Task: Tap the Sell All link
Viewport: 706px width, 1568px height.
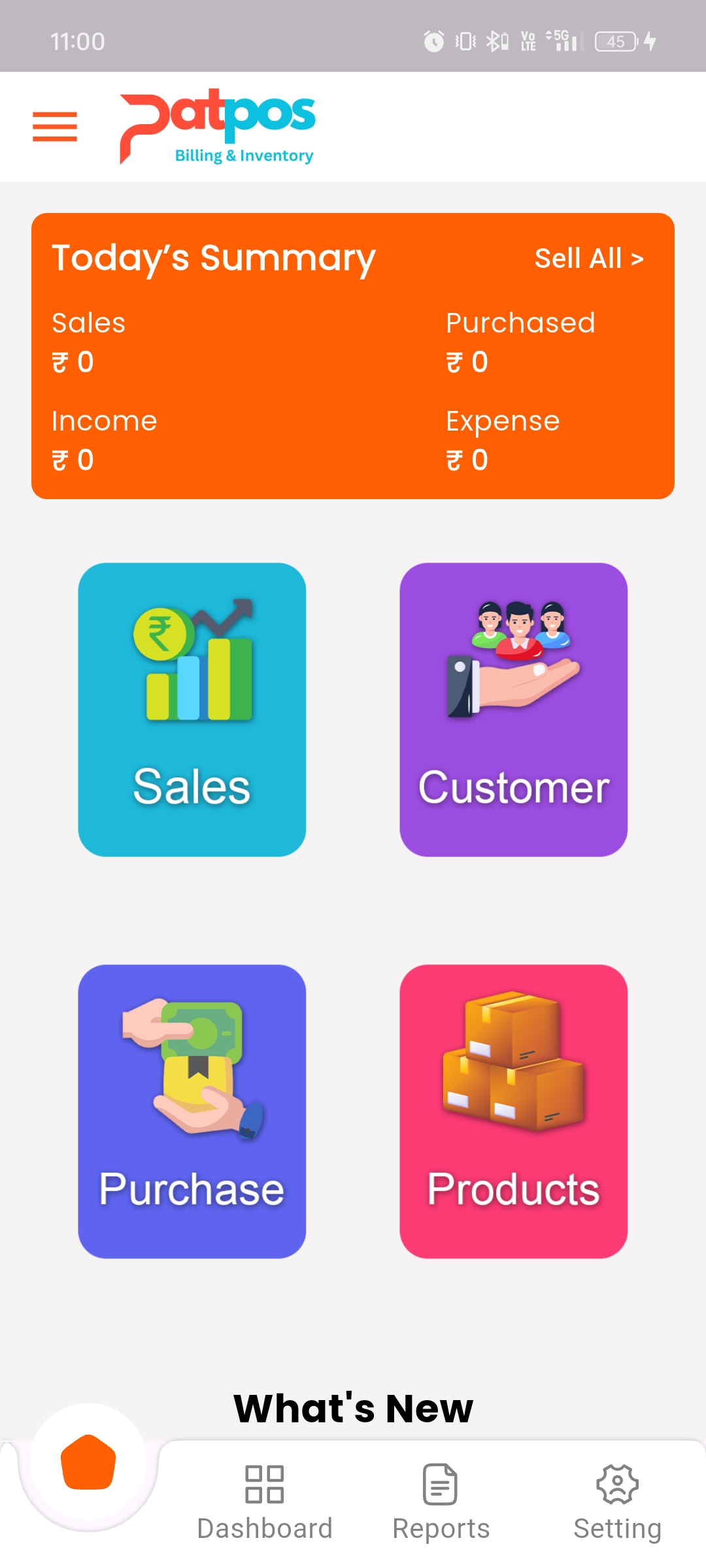Action: (589, 258)
